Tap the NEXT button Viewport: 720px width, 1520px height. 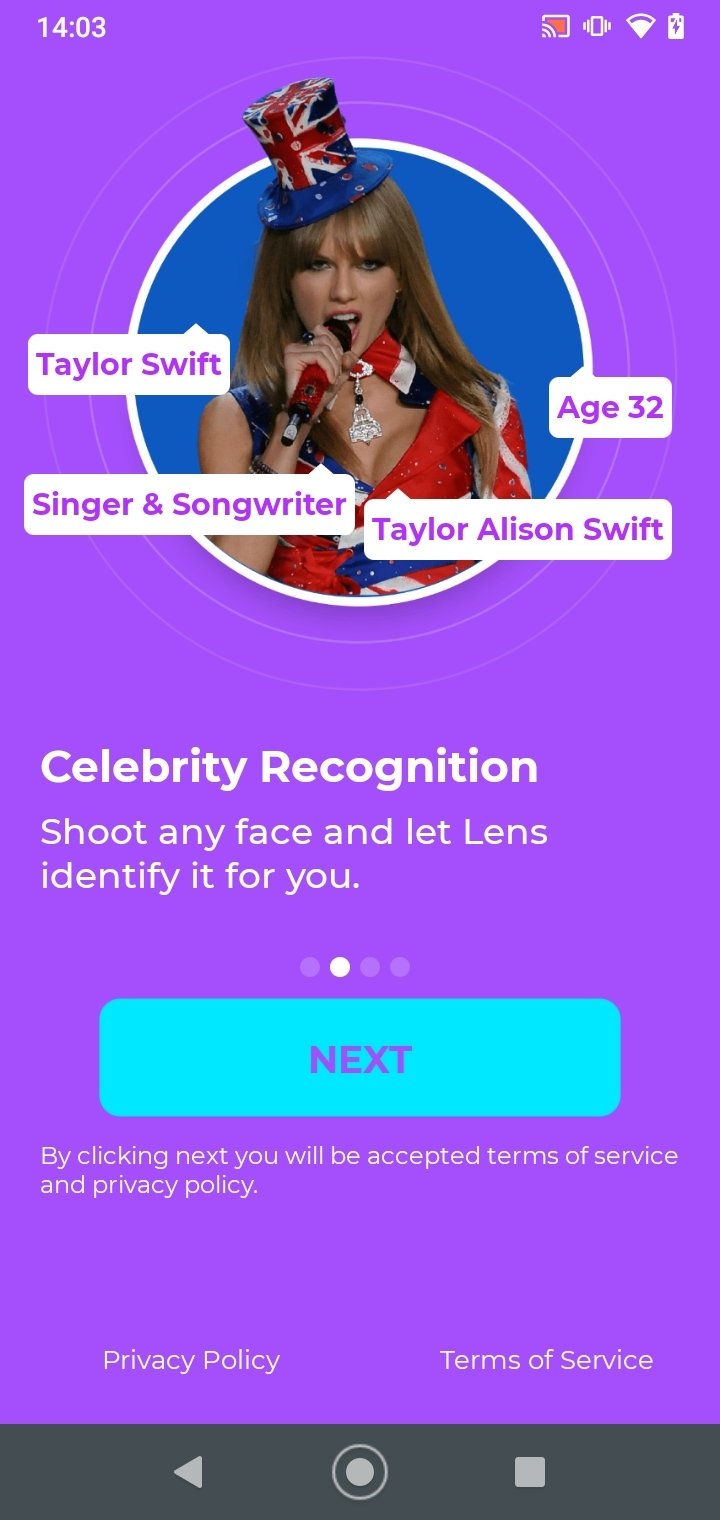pos(360,1058)
